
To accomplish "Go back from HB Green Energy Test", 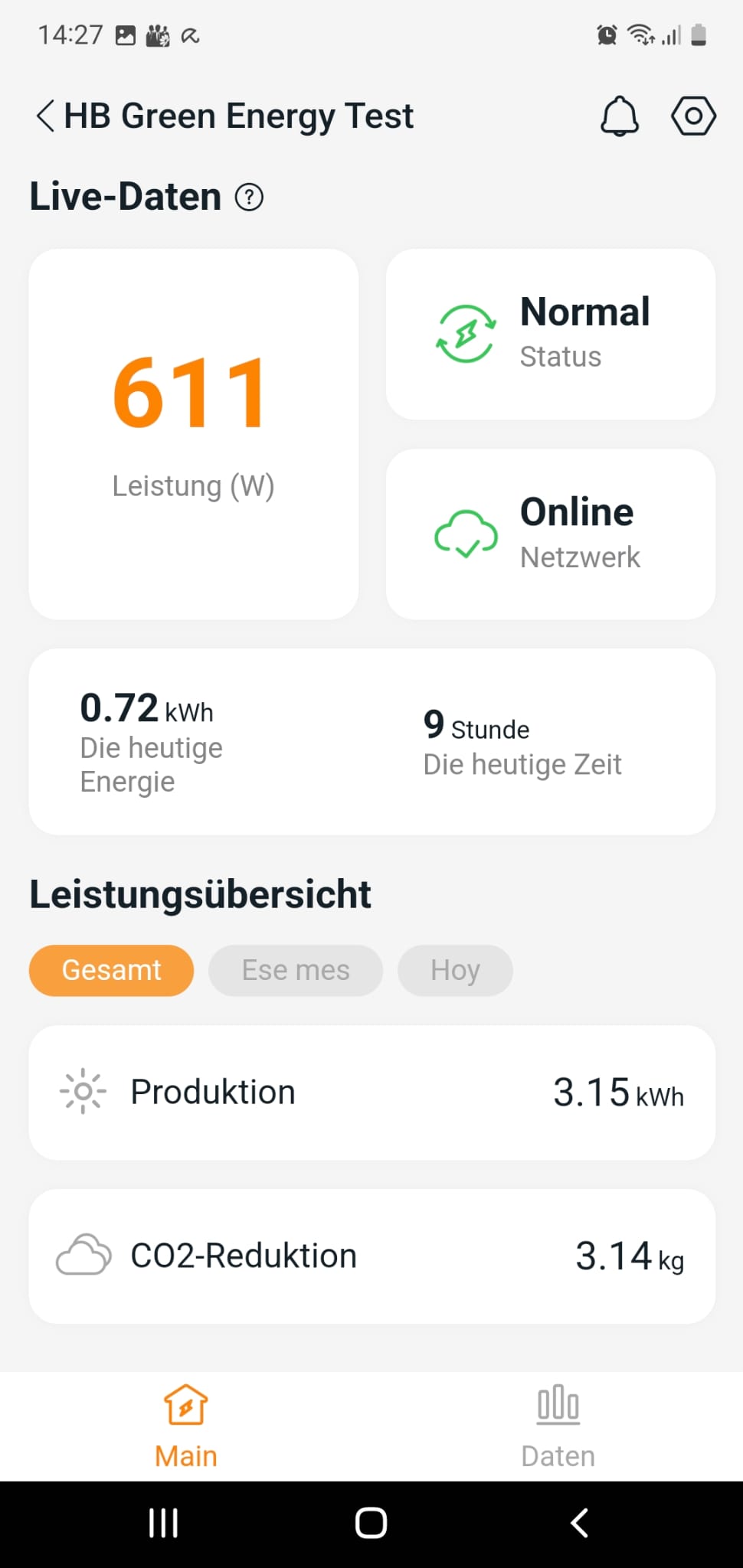I will click(x=46, y=116).
